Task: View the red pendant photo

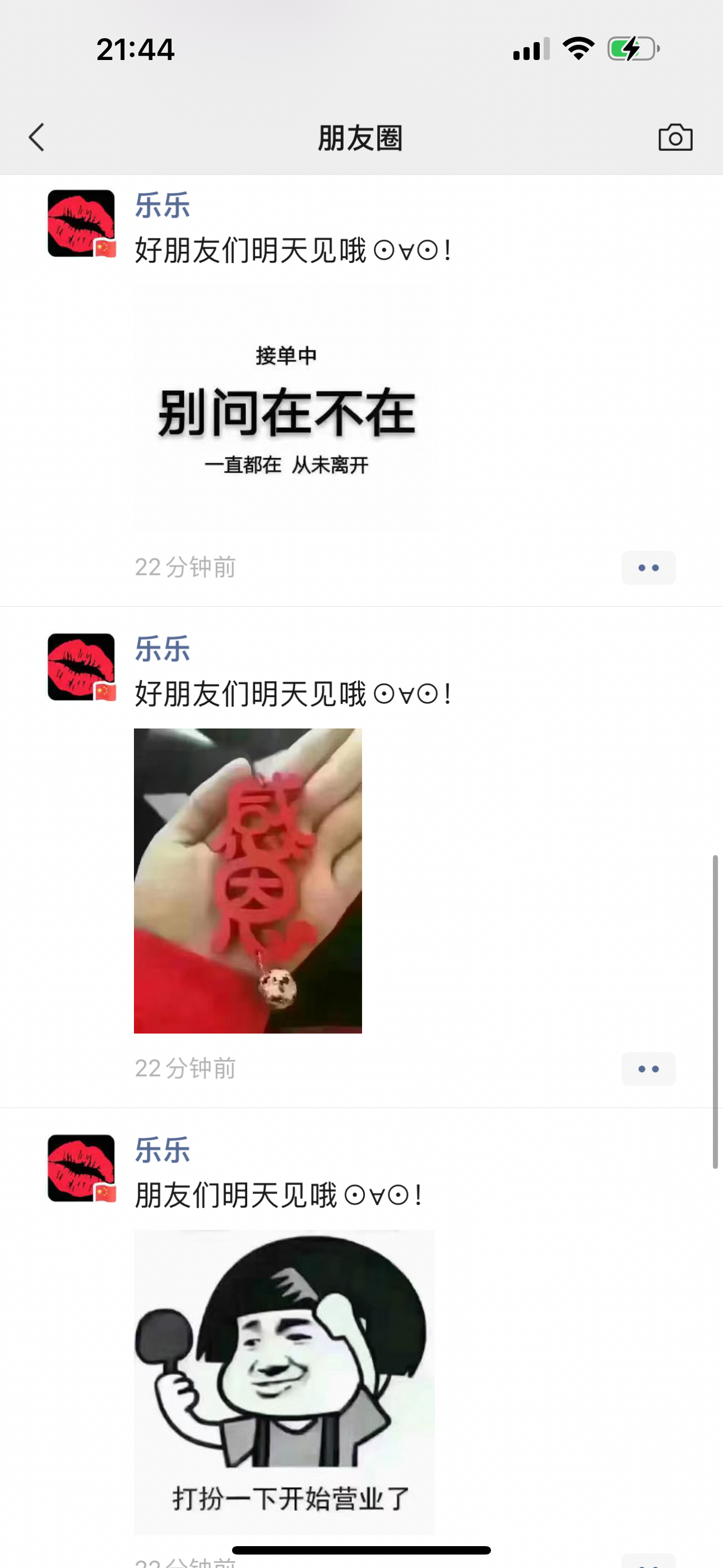Action: coord(248,880)
